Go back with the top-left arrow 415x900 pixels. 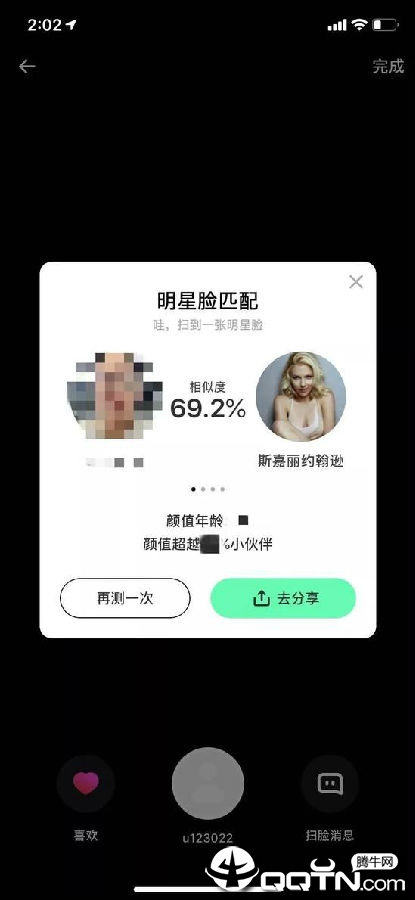[27, 67]
